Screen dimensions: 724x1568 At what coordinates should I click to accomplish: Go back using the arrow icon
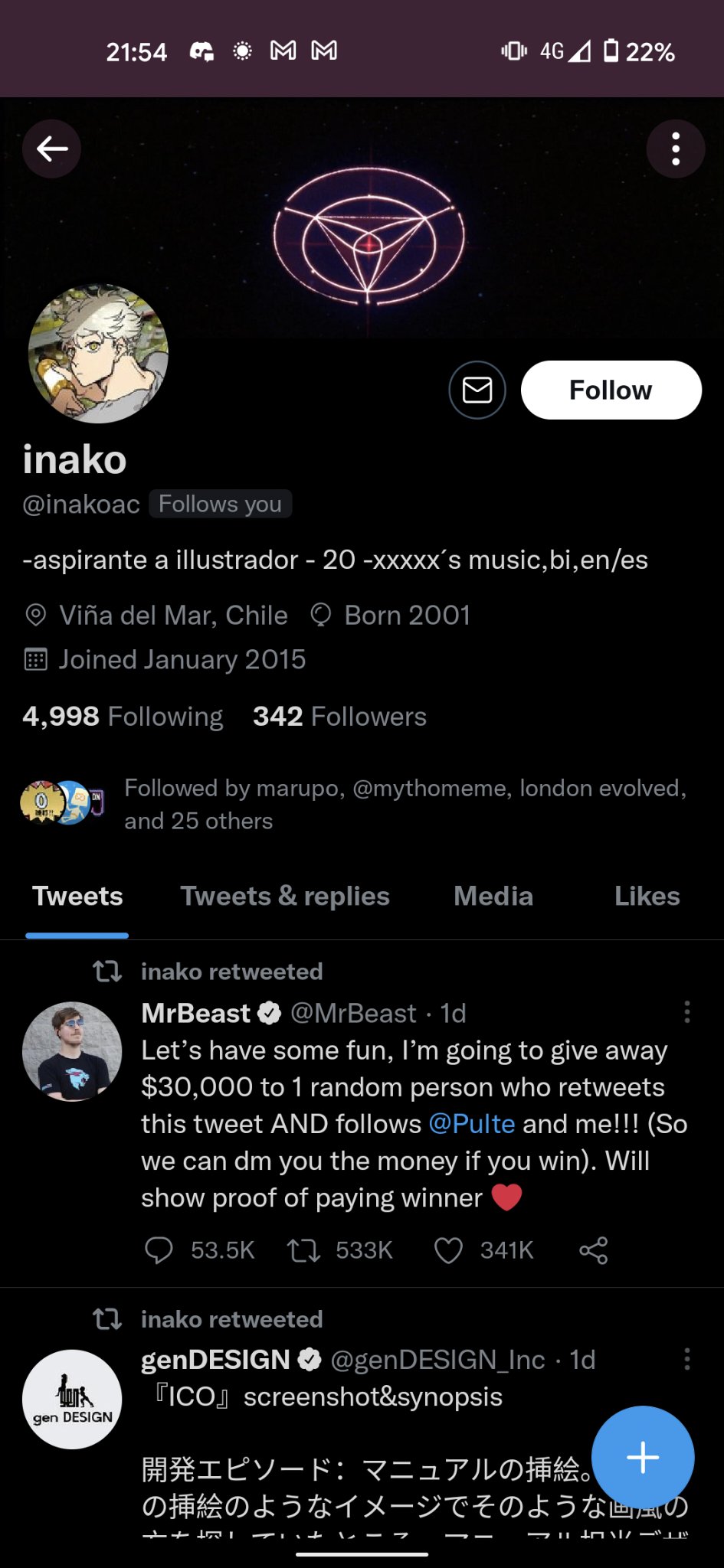tap(51, 149)
